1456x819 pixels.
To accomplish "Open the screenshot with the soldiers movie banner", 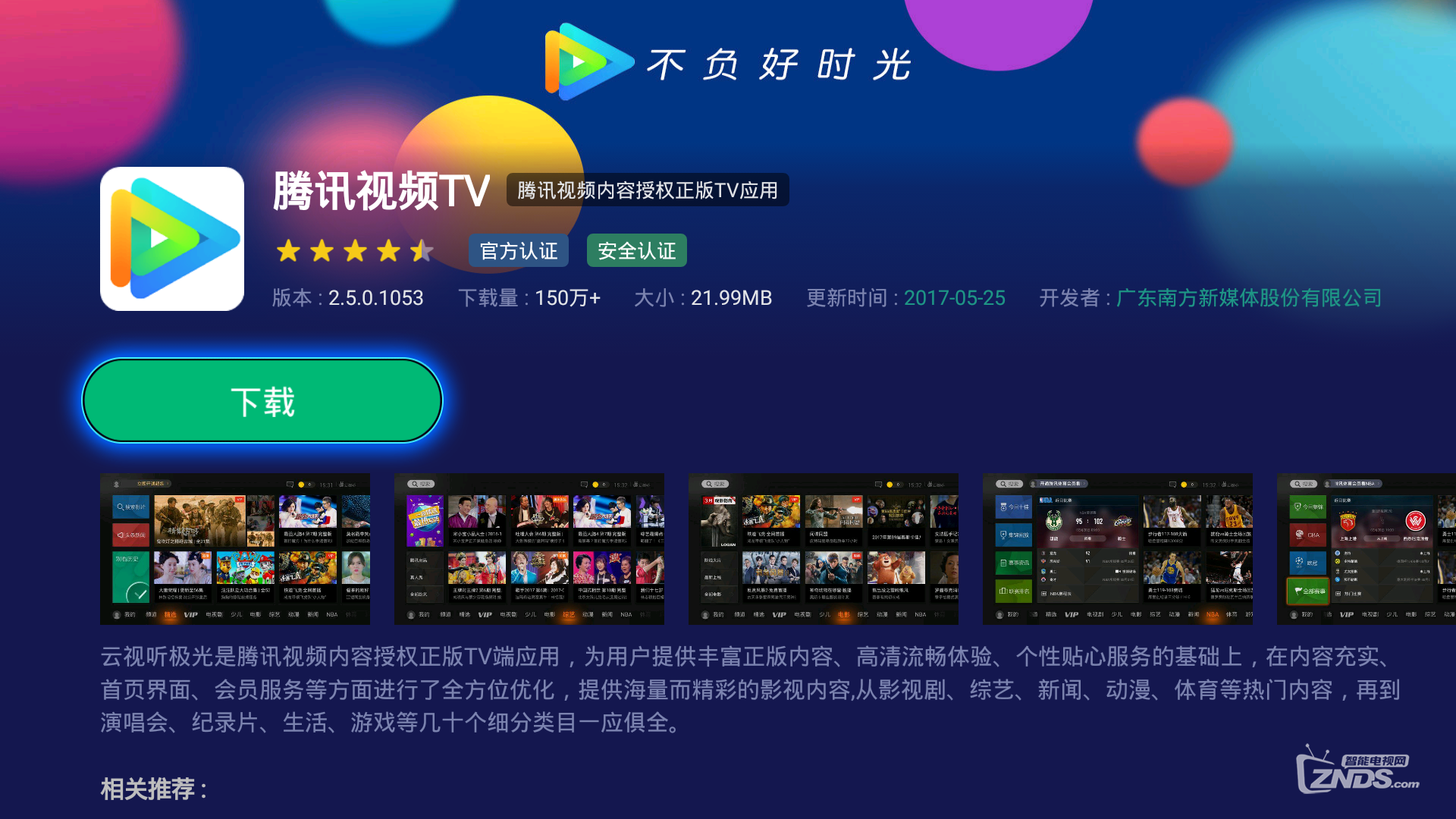I will (x=235, y=549).
